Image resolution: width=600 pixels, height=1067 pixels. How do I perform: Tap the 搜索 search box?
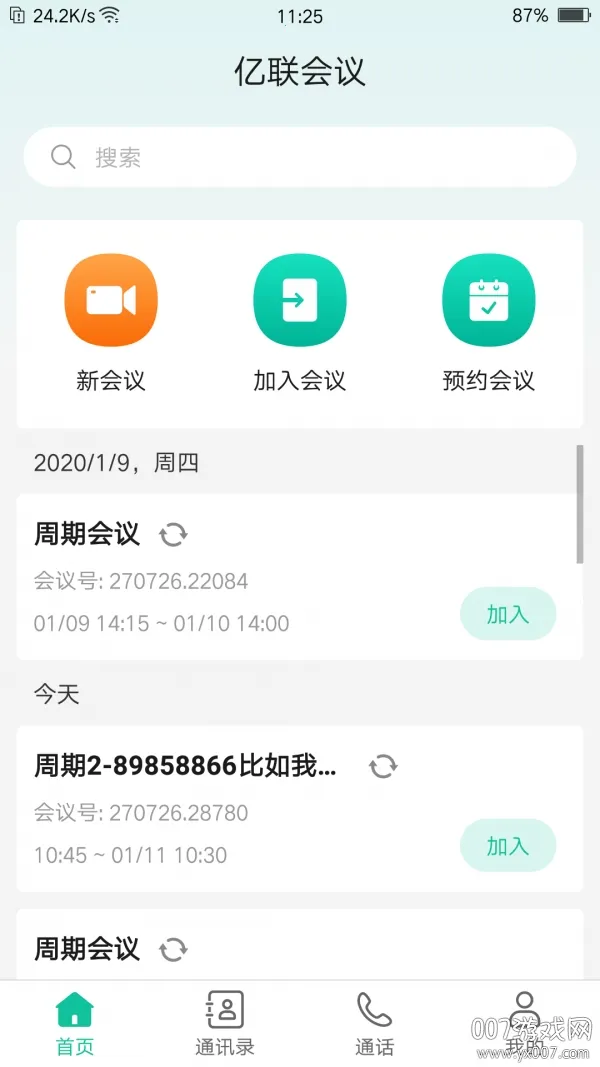pyautogui.click(x=300, y=157)
